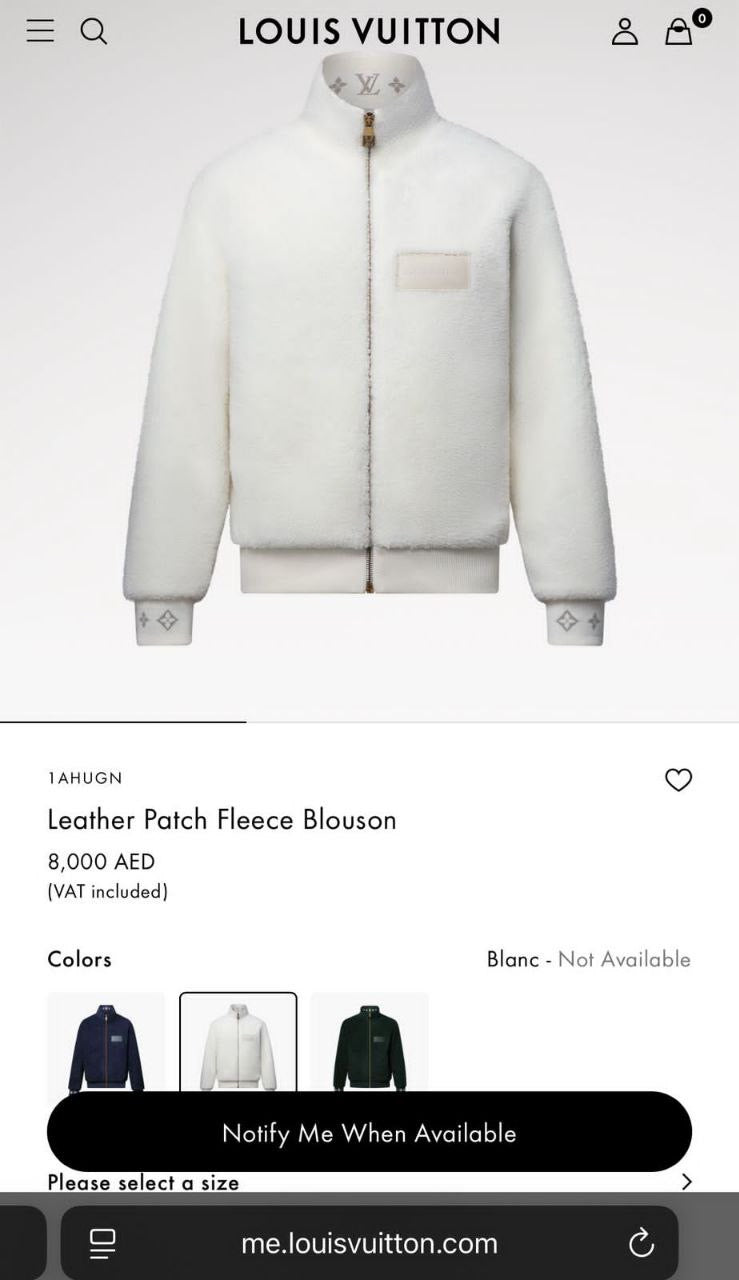Tap the product name Leather Patch Fleece Blouson
The height and width of the screenshot is (1280, 739).
pyautogui.click(x=222, y=820)
